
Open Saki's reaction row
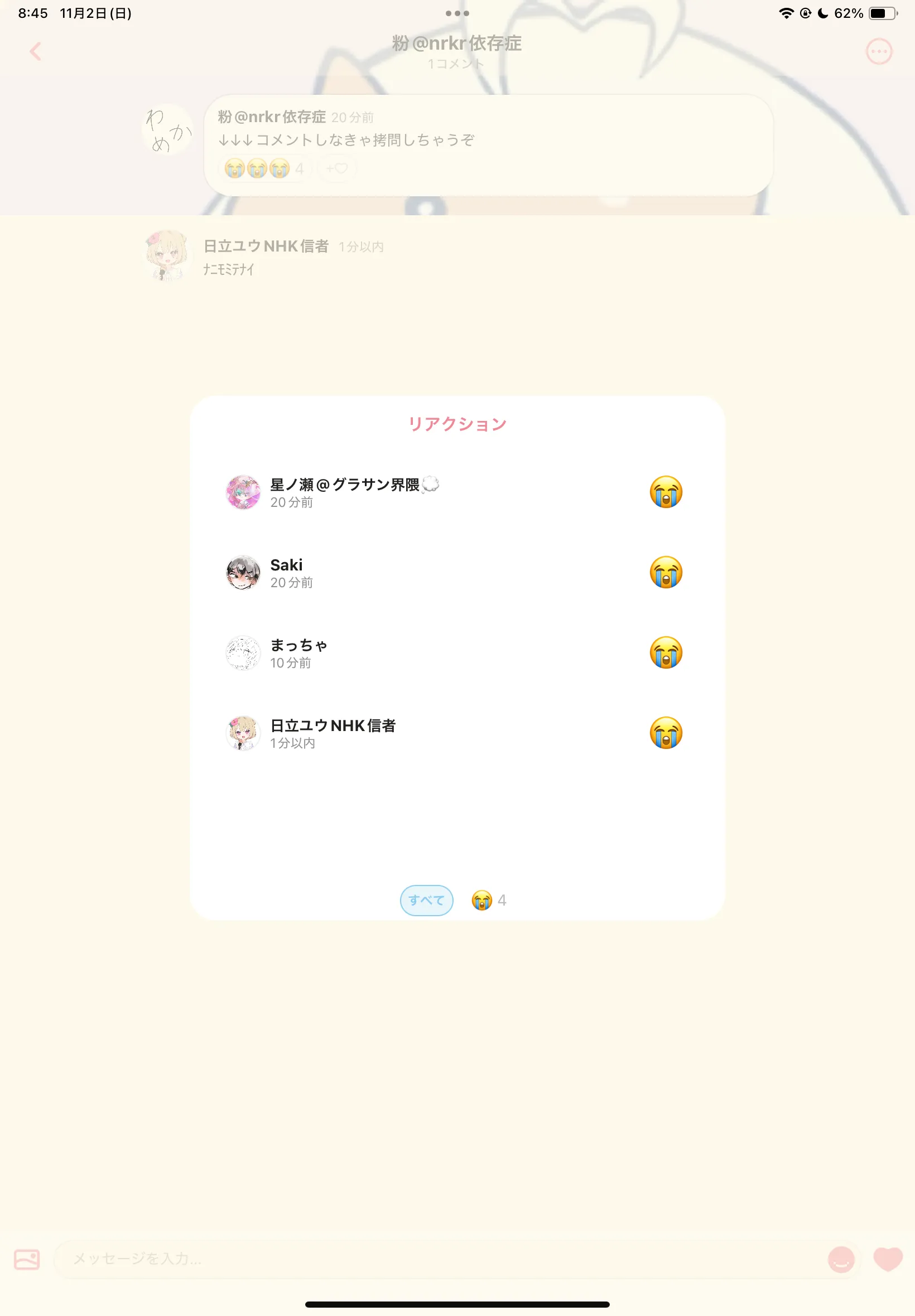pyautogui.click(x=456, y=572)
